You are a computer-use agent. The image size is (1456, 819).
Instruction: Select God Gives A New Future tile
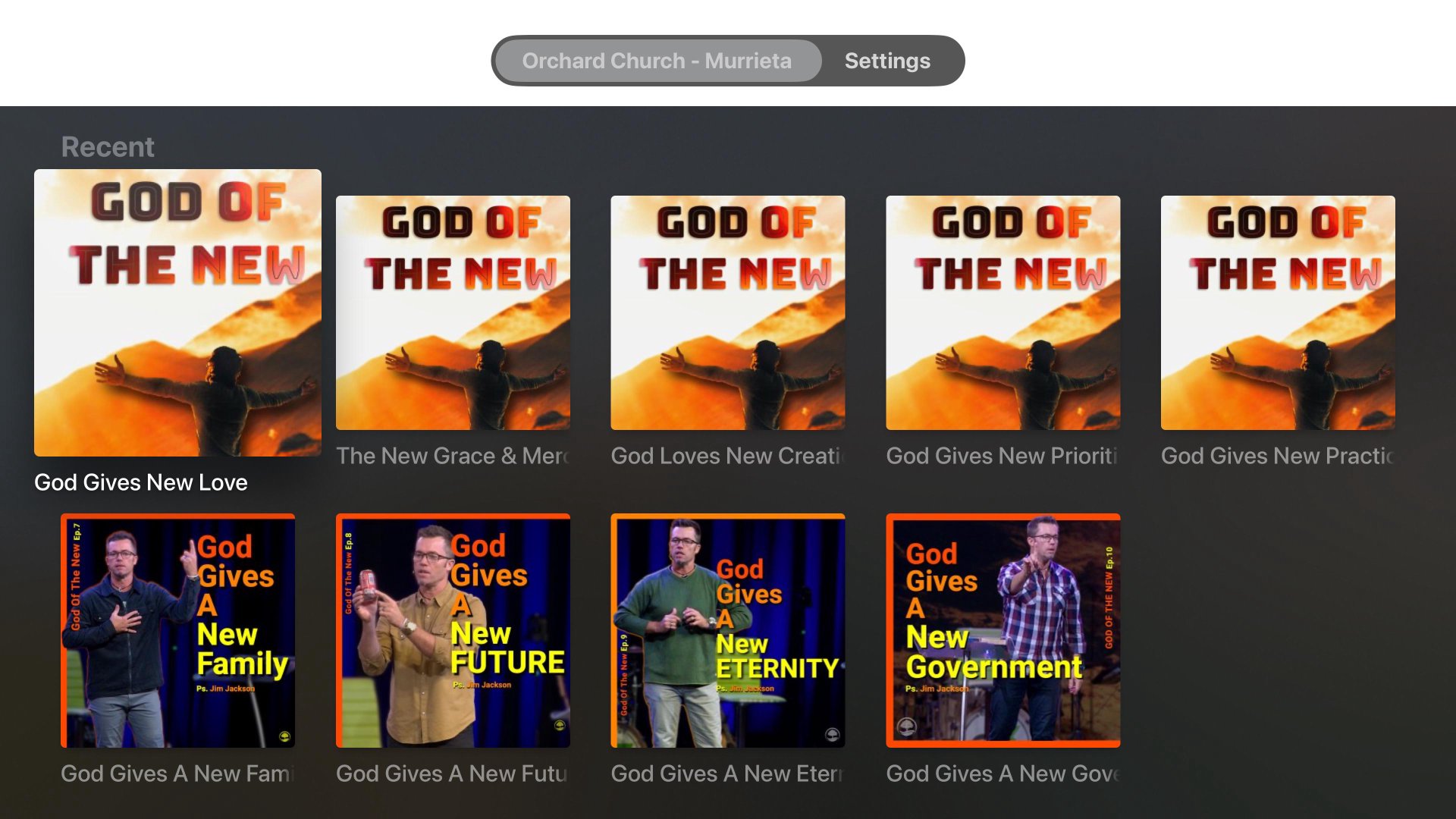453,630
